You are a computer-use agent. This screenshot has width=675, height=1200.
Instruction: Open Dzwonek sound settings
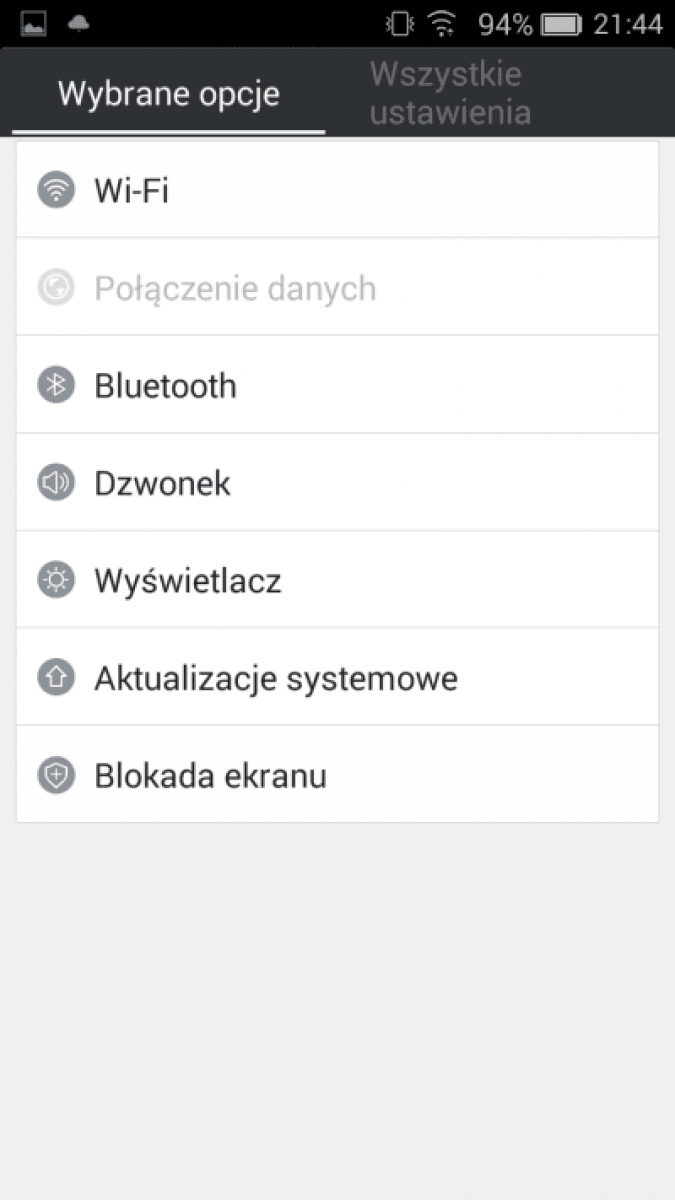(x=336, y=483)
